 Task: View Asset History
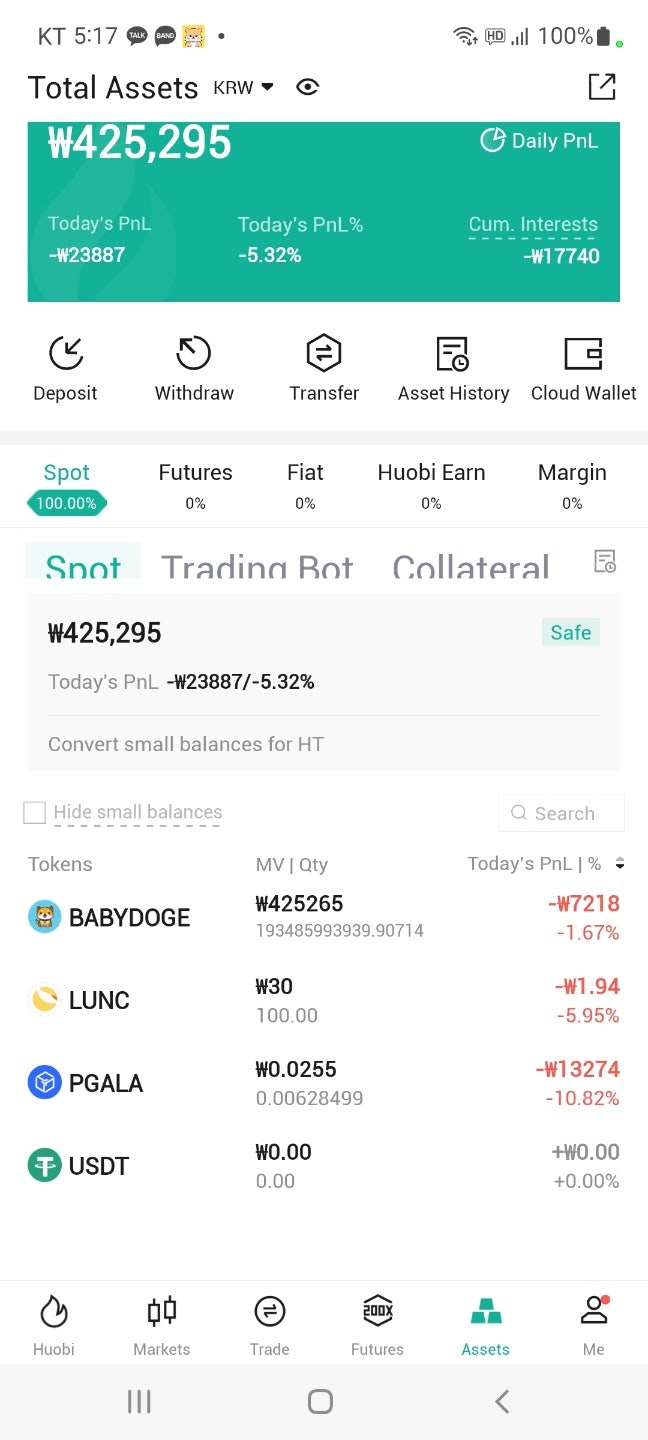(x=453, y=368)
